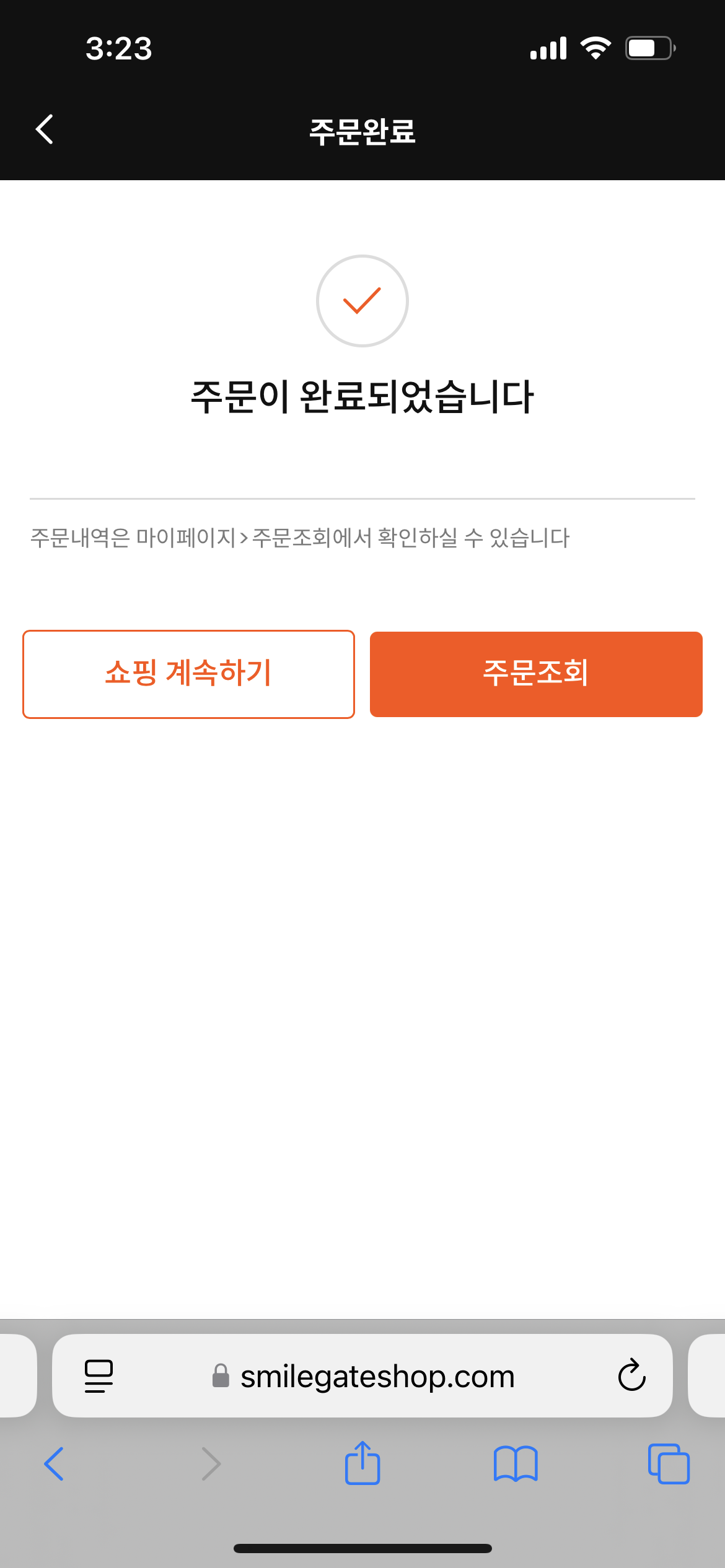Go back using the header arrow

(44, 129)
